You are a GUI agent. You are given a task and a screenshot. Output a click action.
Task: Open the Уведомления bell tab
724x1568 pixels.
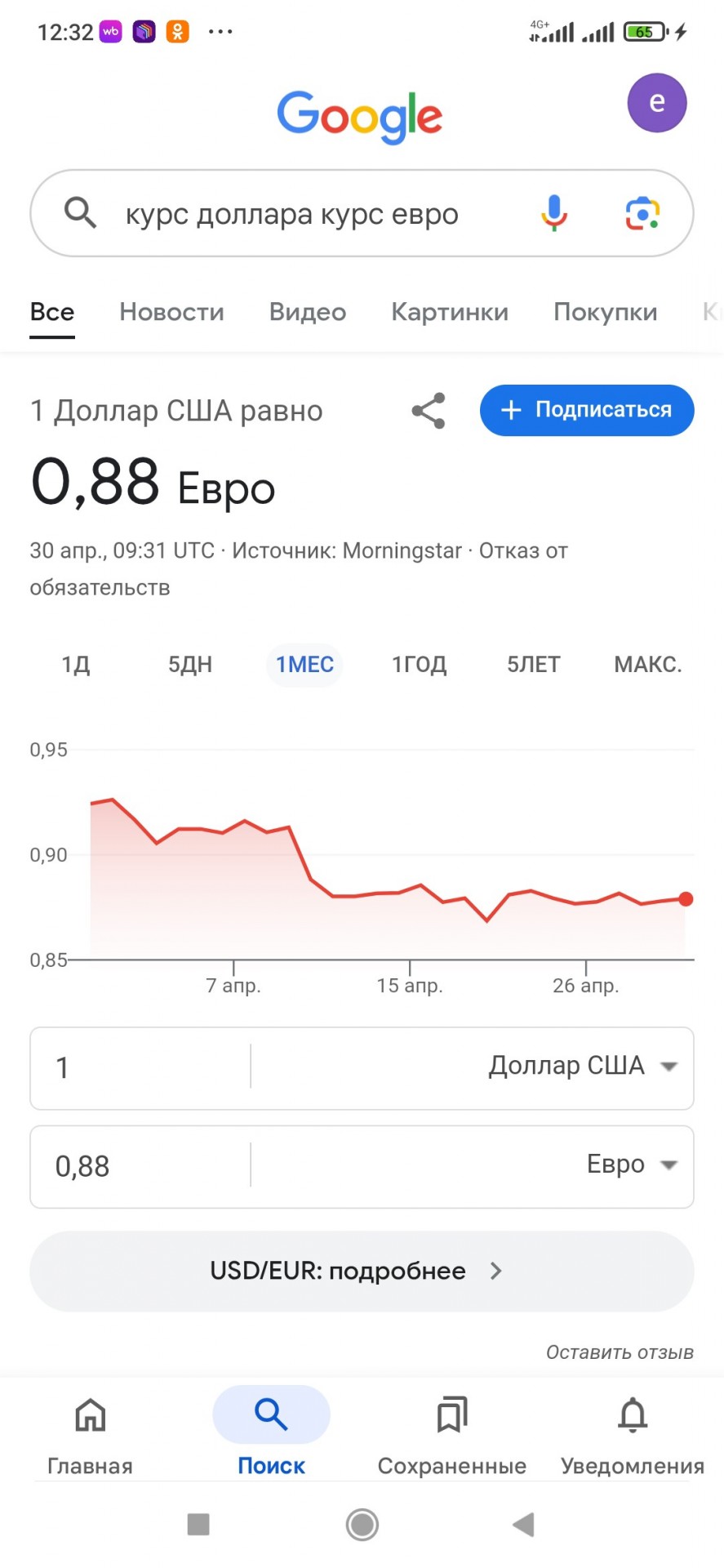tap(633, 1435)
